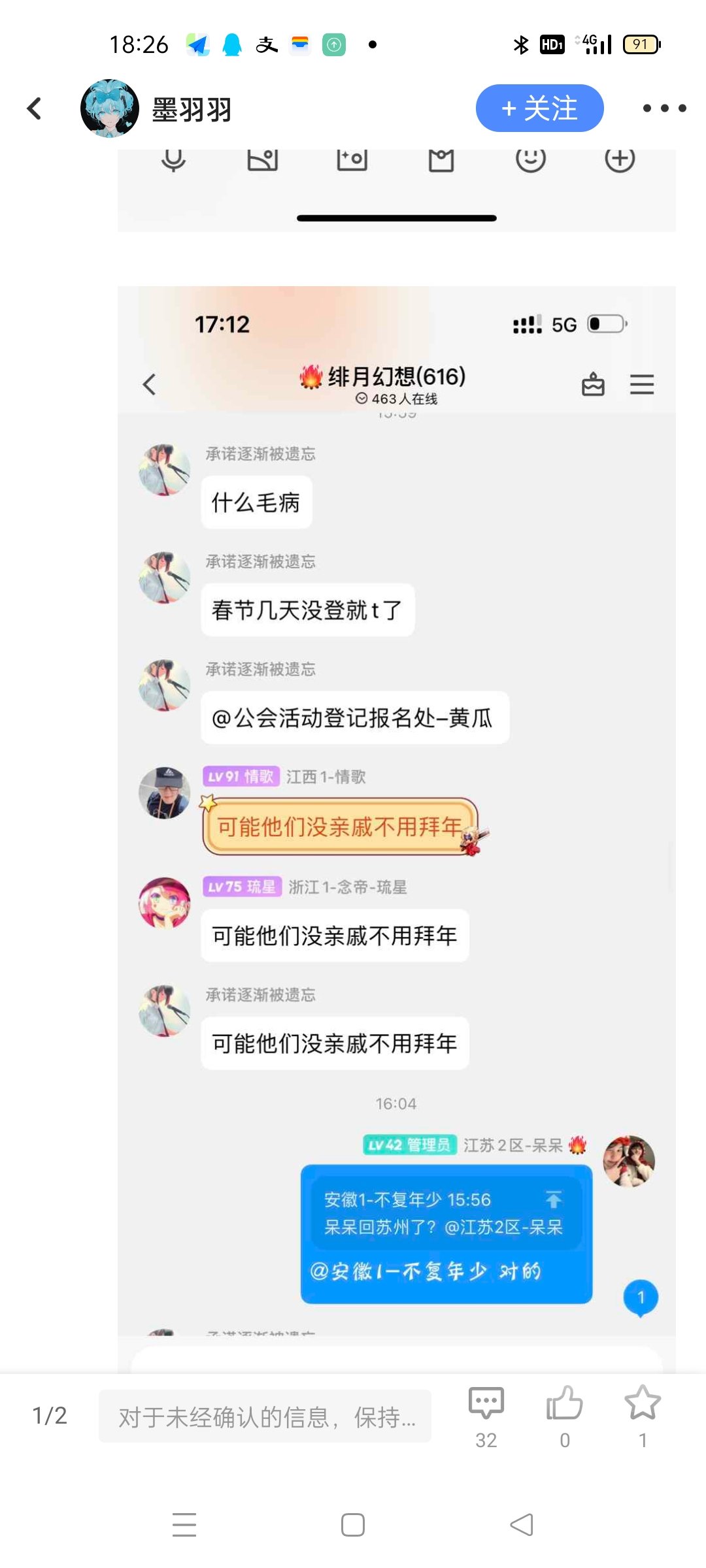This screenshot has height=1568, width=706.
Task: Open the system recent apps menu
Action: 184,1525
